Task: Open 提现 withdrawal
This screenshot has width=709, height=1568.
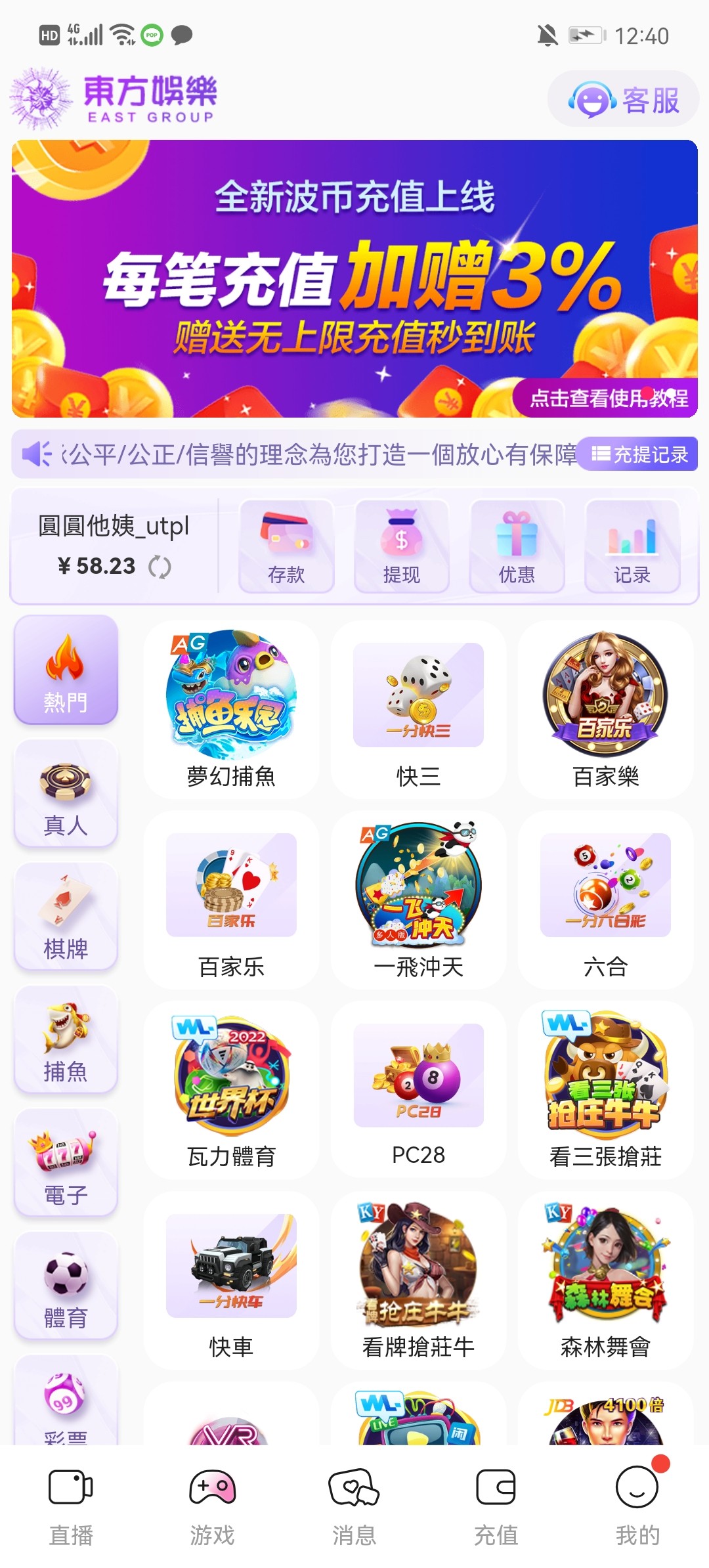Action: 402,546
